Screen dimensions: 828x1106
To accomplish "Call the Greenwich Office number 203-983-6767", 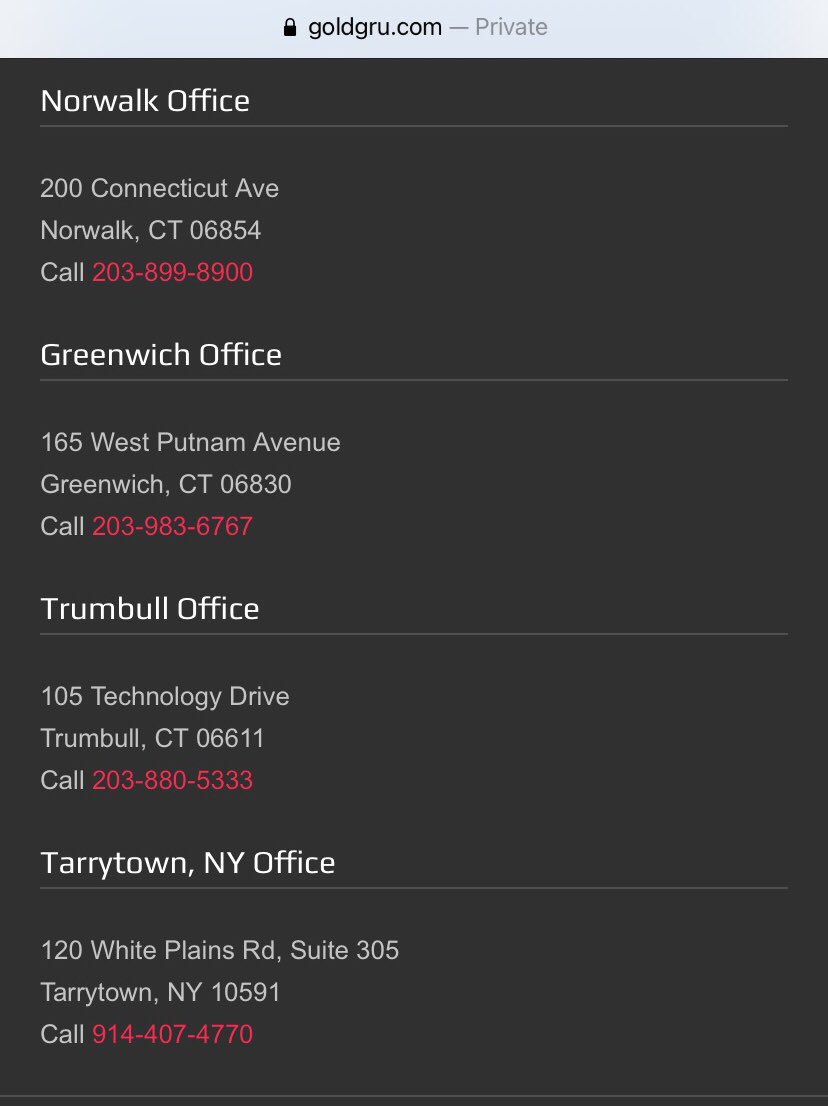I will pyautogui.click(x=172, y=526).
